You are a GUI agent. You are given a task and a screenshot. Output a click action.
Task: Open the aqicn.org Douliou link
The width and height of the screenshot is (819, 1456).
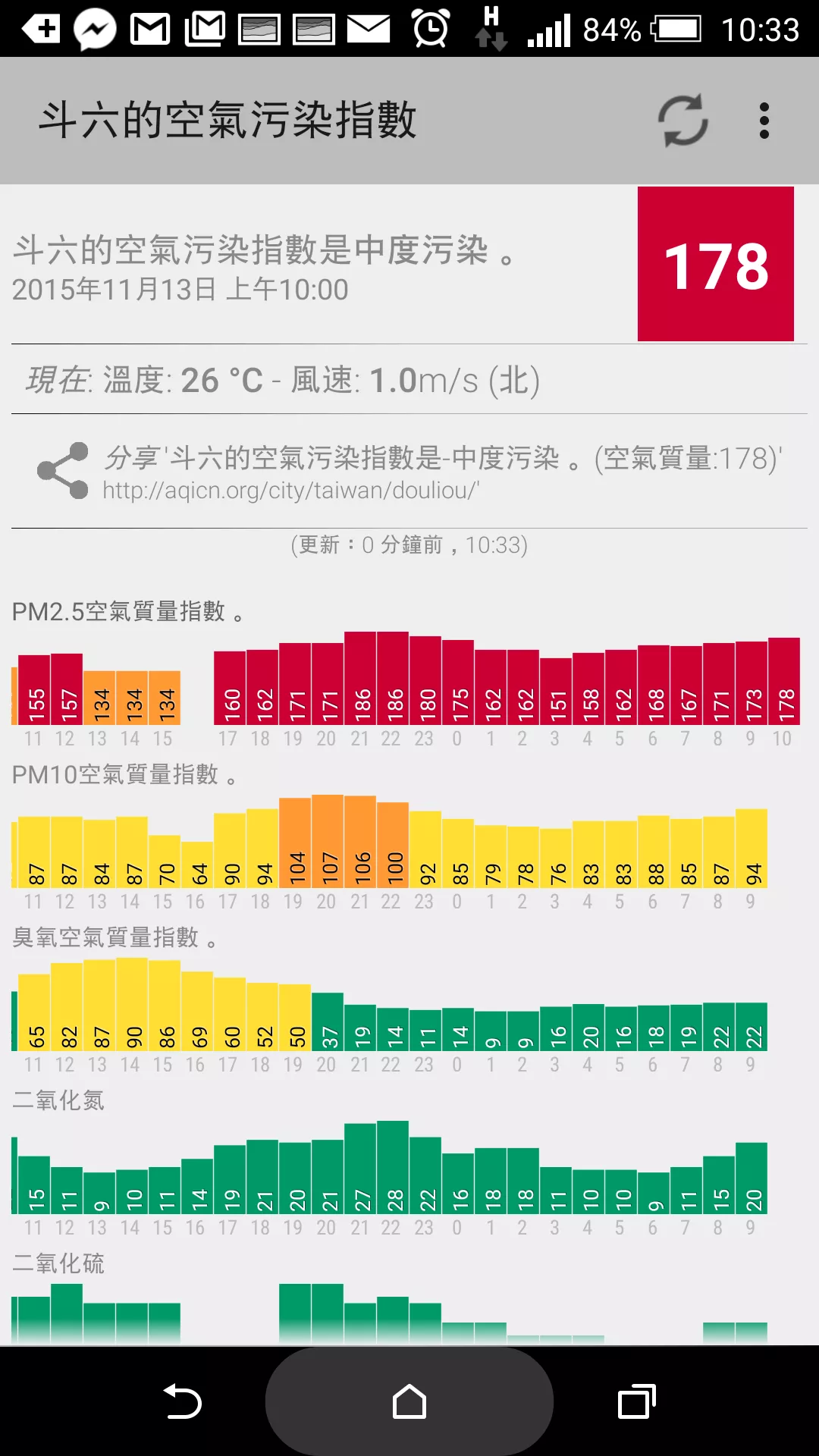click(291, 491)
